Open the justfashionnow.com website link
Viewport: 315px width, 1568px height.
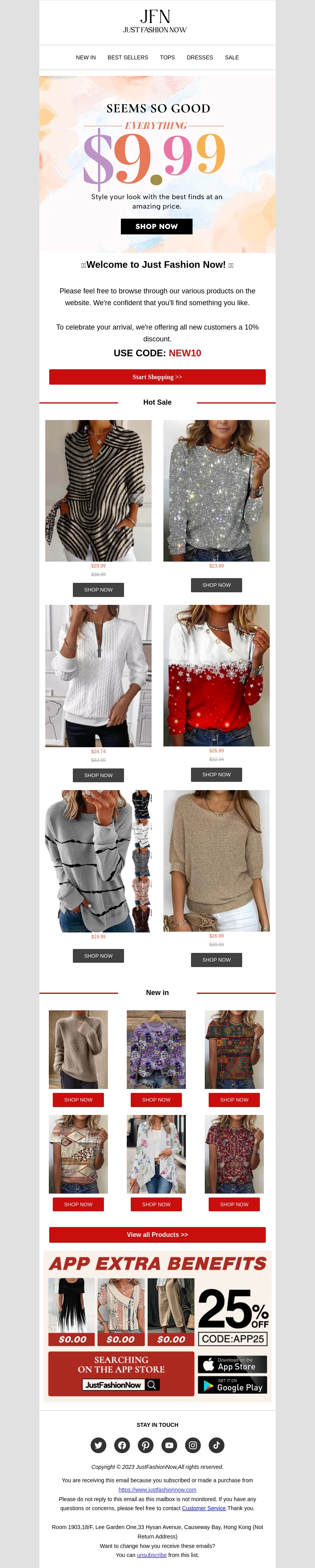(x=157, y=1489)
